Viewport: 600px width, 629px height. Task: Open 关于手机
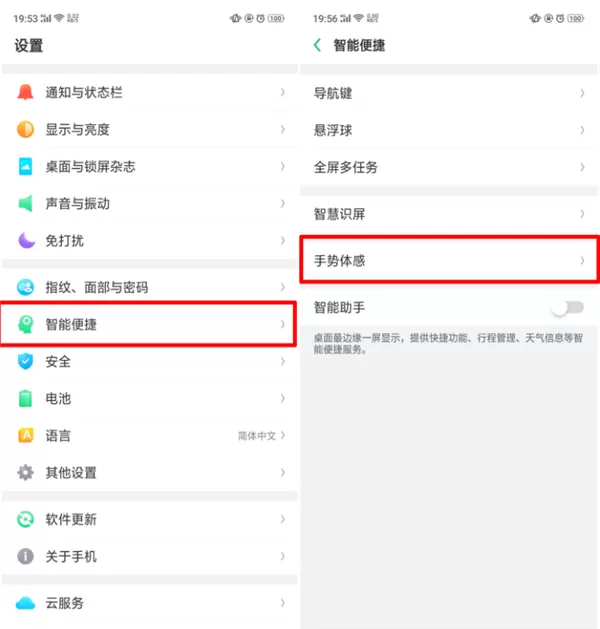tap(149, 556)
